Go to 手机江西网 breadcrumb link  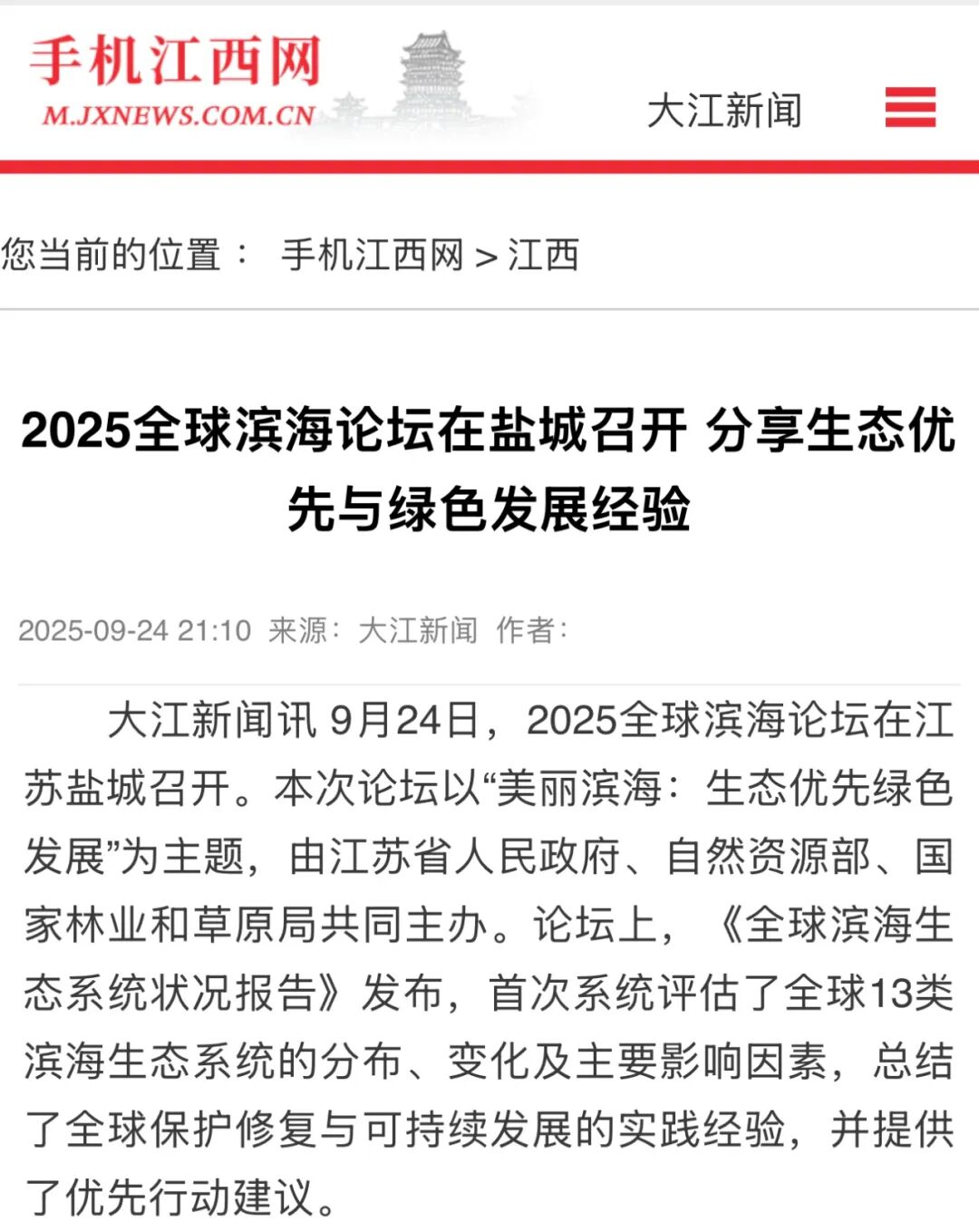pyautogui.click(x=372, y=255)
